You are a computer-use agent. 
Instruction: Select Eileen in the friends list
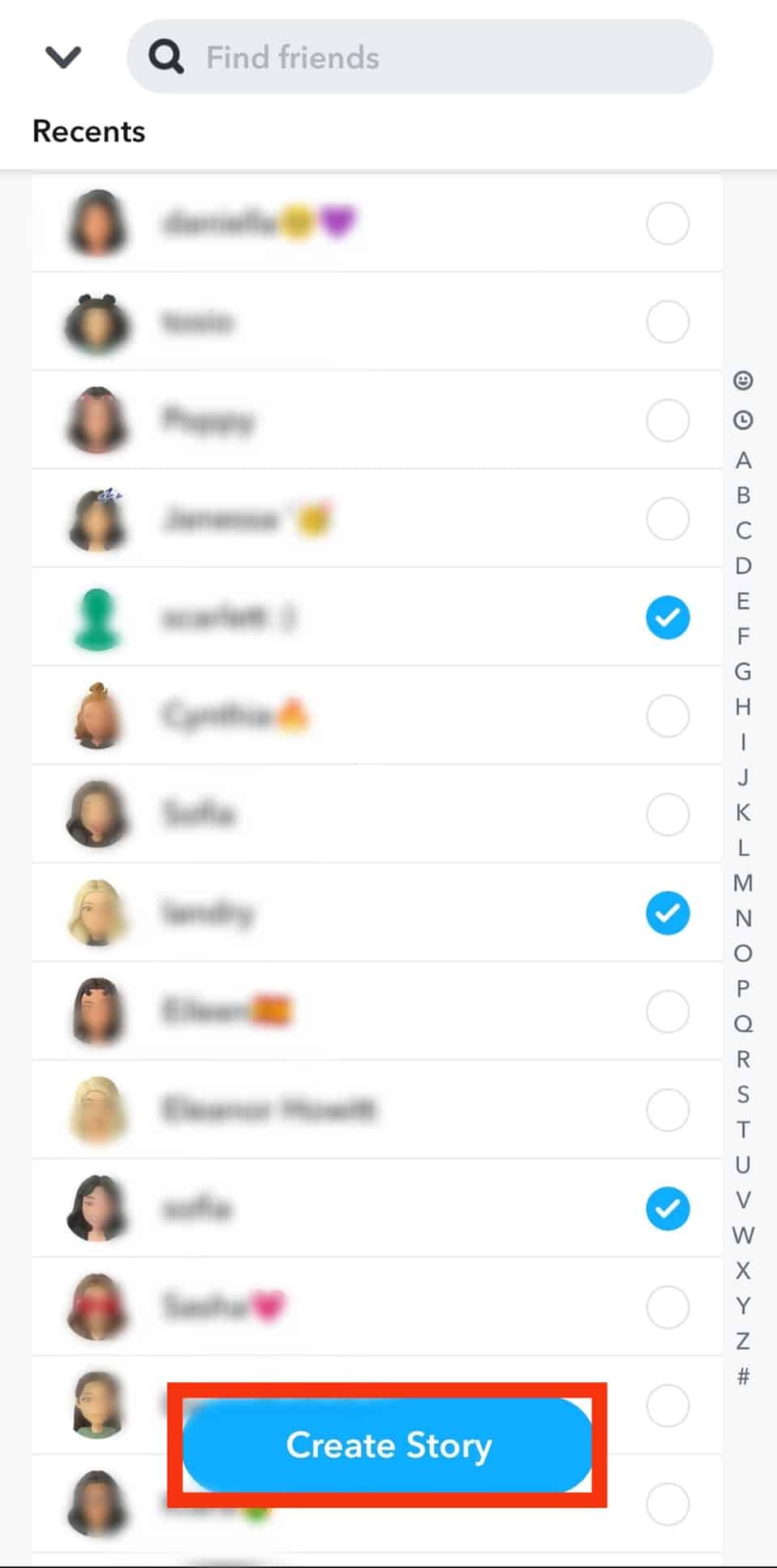click(668, 1012)
